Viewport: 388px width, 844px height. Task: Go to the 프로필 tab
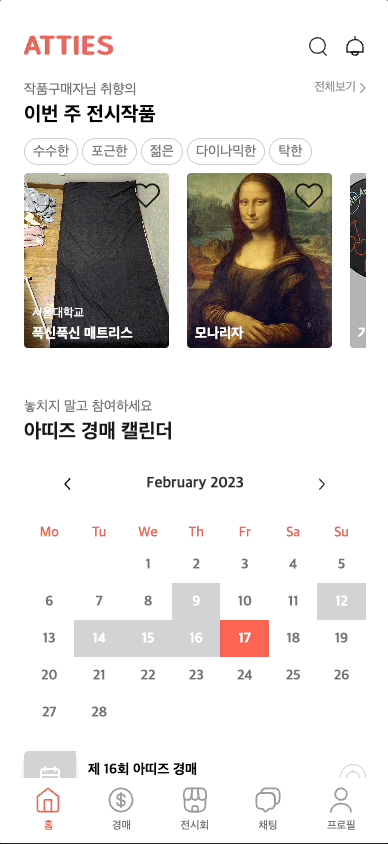pos(341,808)
